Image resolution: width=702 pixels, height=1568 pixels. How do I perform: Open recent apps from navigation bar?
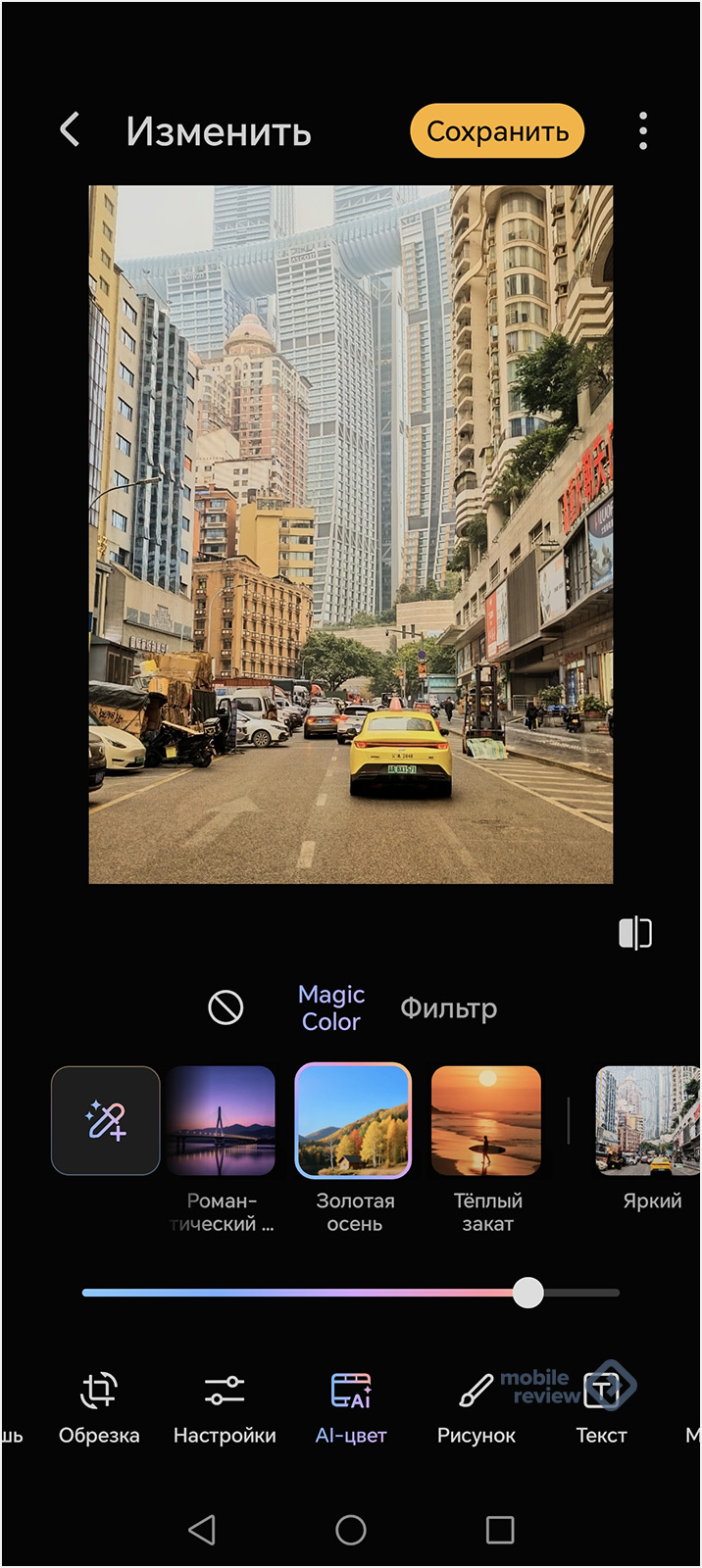pos(500,1530)
